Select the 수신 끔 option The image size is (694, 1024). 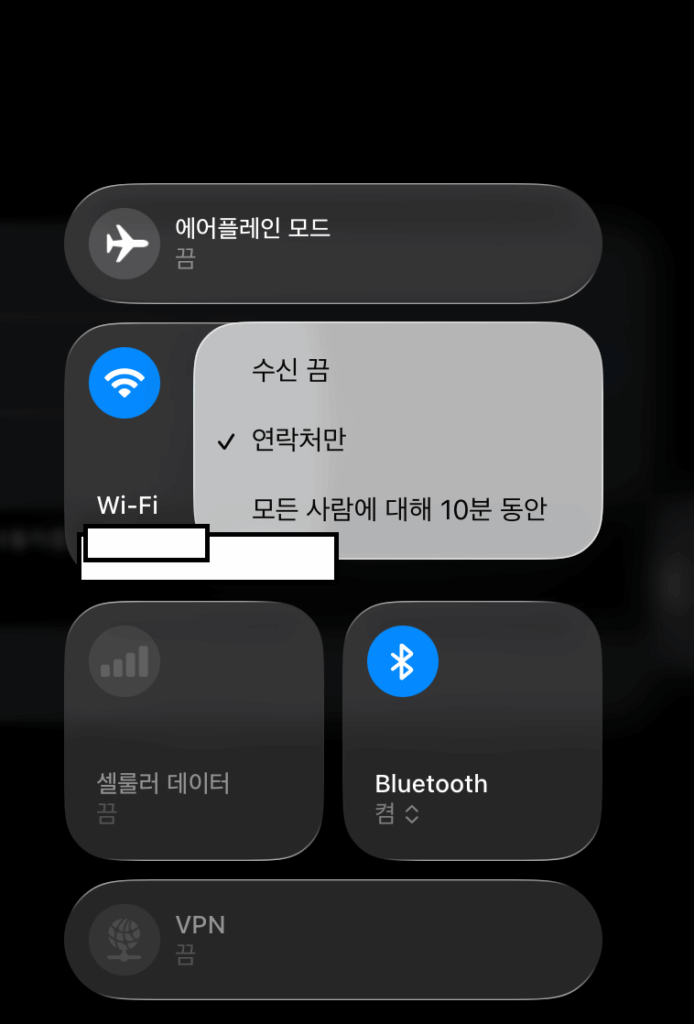(290, 372)
